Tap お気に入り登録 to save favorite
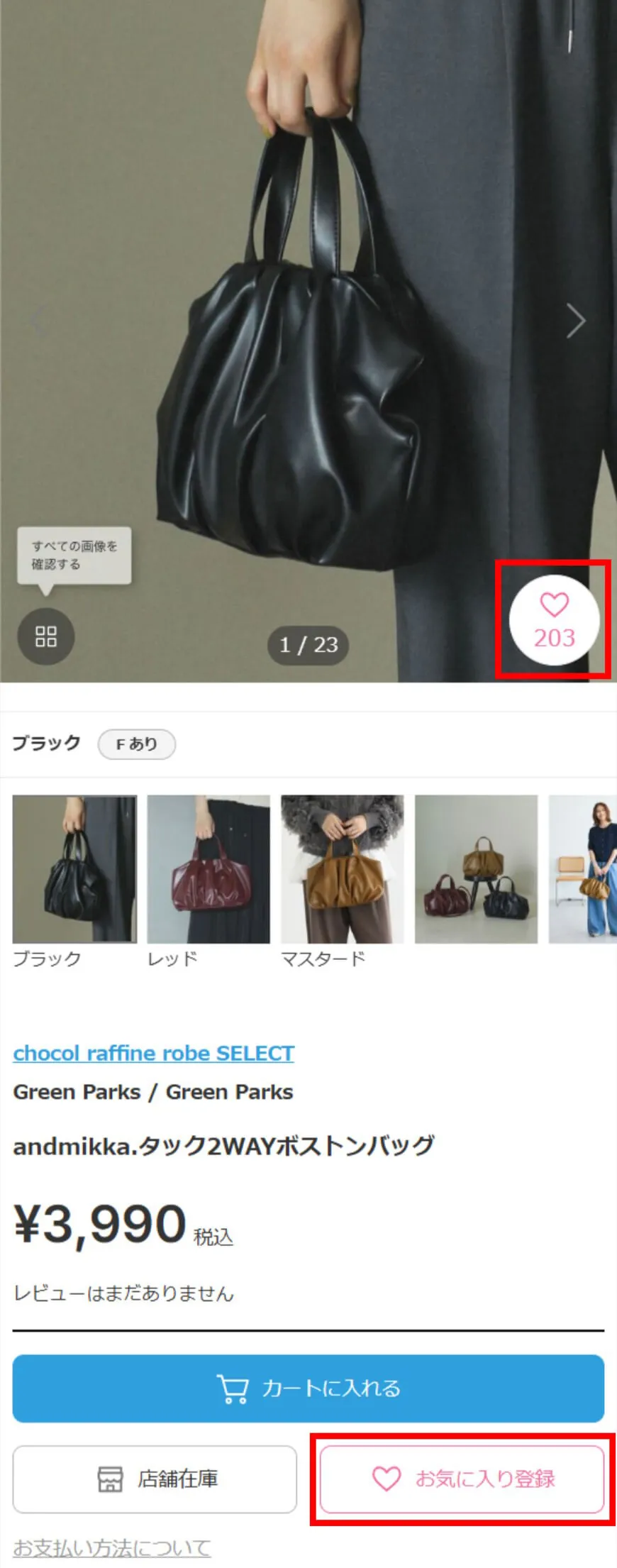Image resolution: width=617 pixels, height=1568 pixels. (462, 1479)
